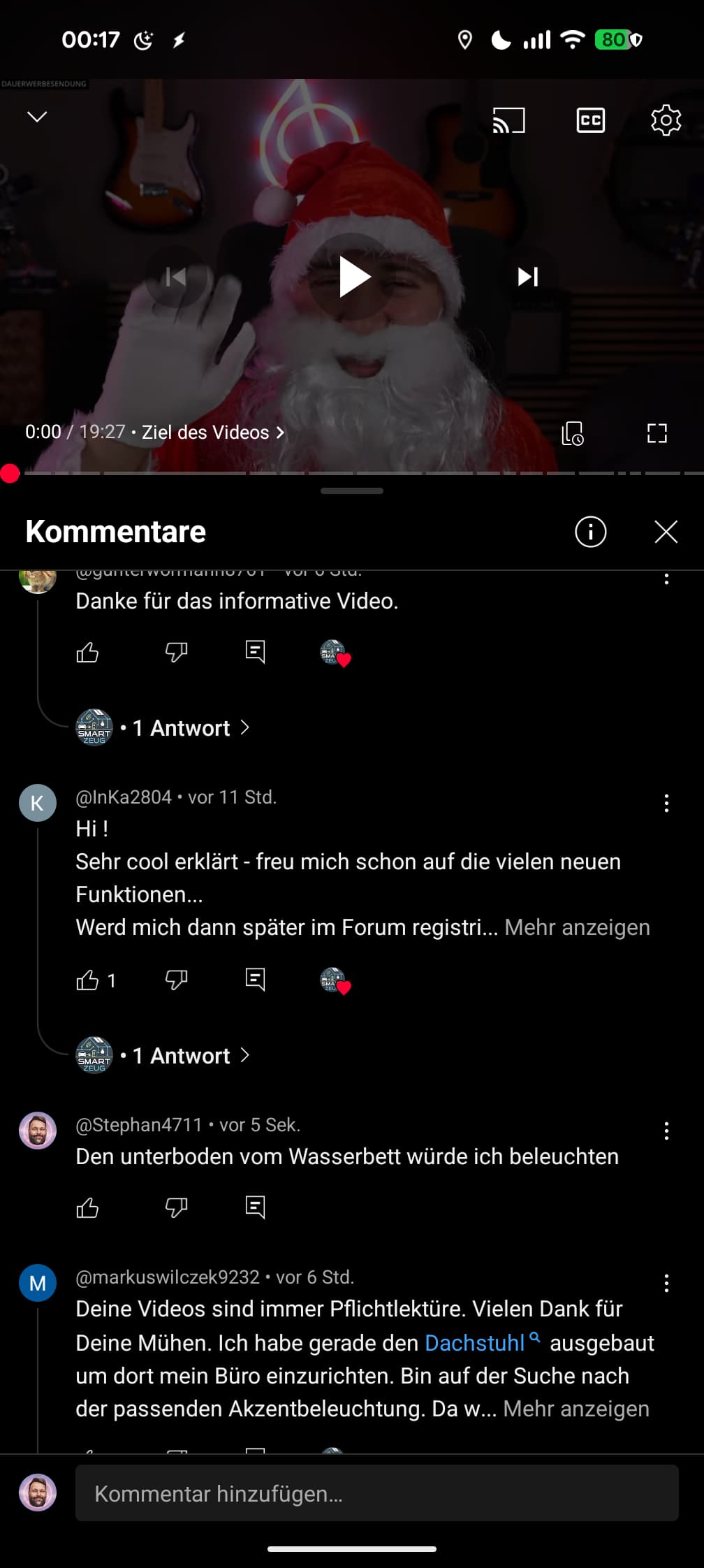Open video settings gear
This screenshot has height=1568, width=704.
pos(666,120)
